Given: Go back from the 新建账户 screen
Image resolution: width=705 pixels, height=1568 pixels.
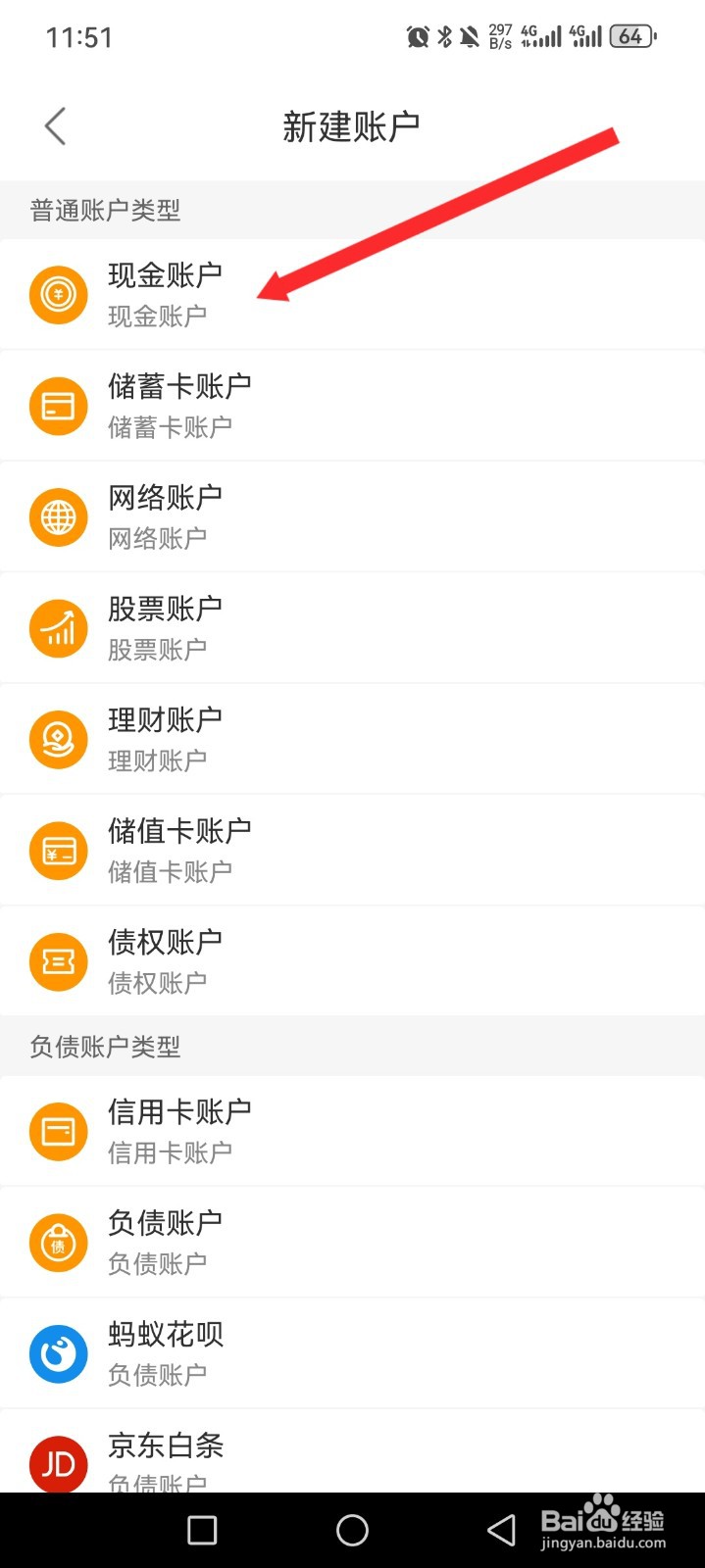Looking at the screenshot, I should point(56,126).
